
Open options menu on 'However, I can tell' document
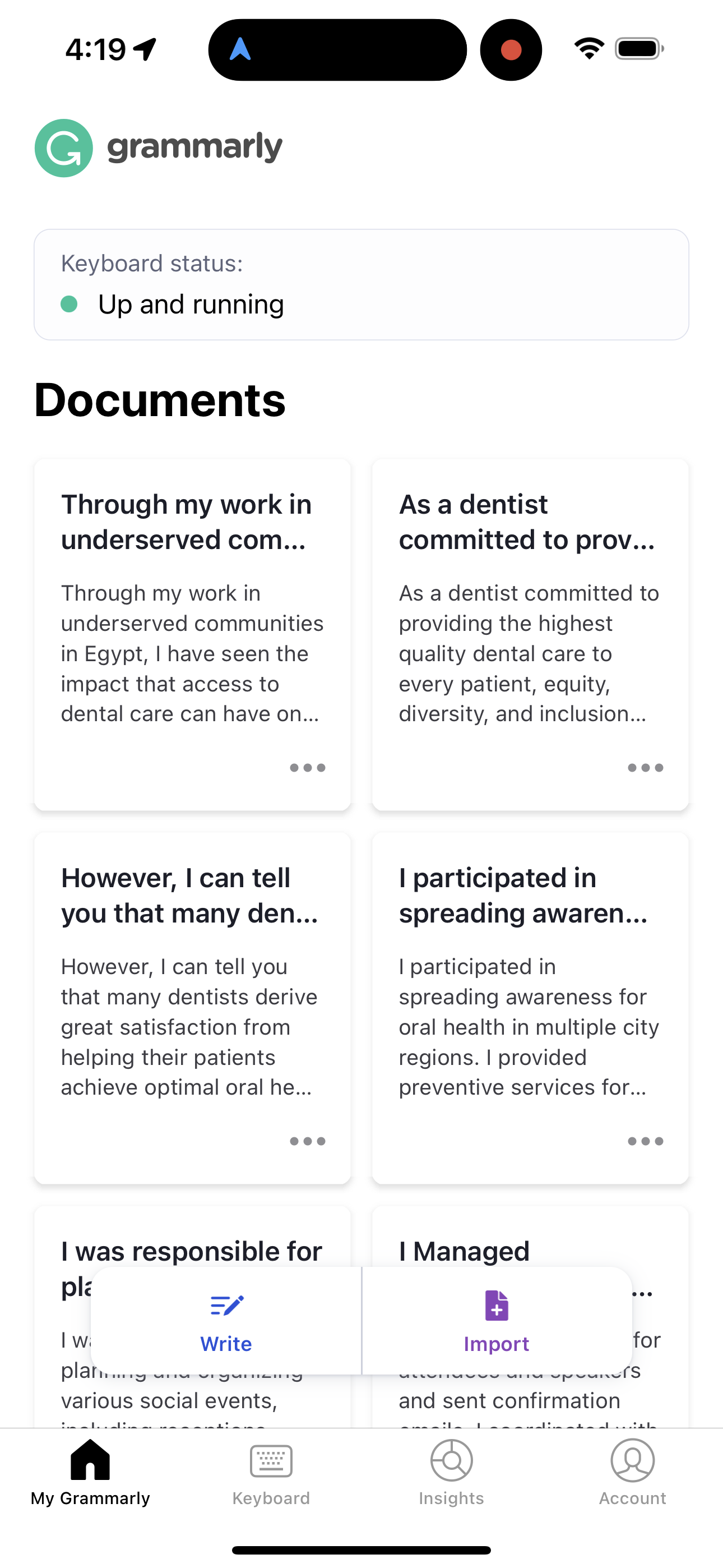click(307, 1141)
